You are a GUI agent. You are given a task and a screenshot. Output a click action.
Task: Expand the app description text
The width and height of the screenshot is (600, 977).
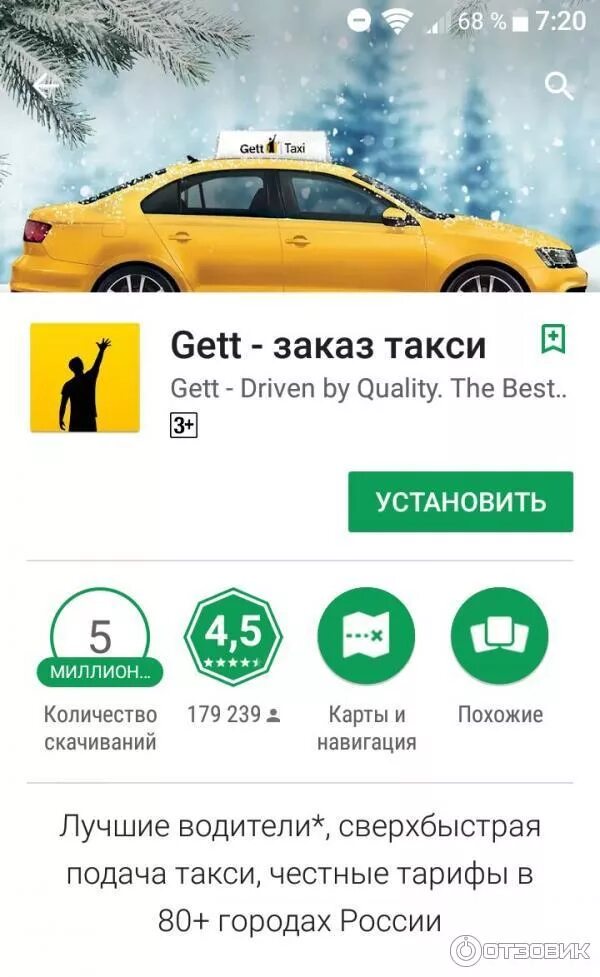tap(300, 873)
